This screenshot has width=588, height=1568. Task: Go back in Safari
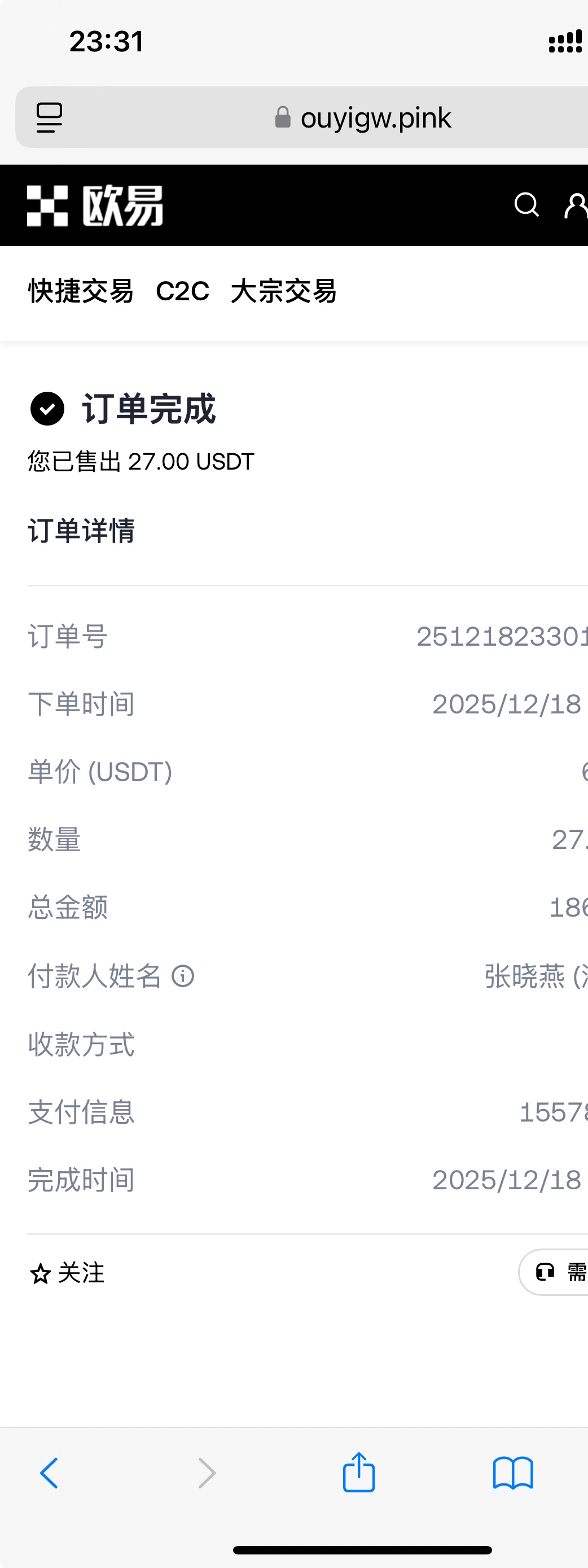49,1474
